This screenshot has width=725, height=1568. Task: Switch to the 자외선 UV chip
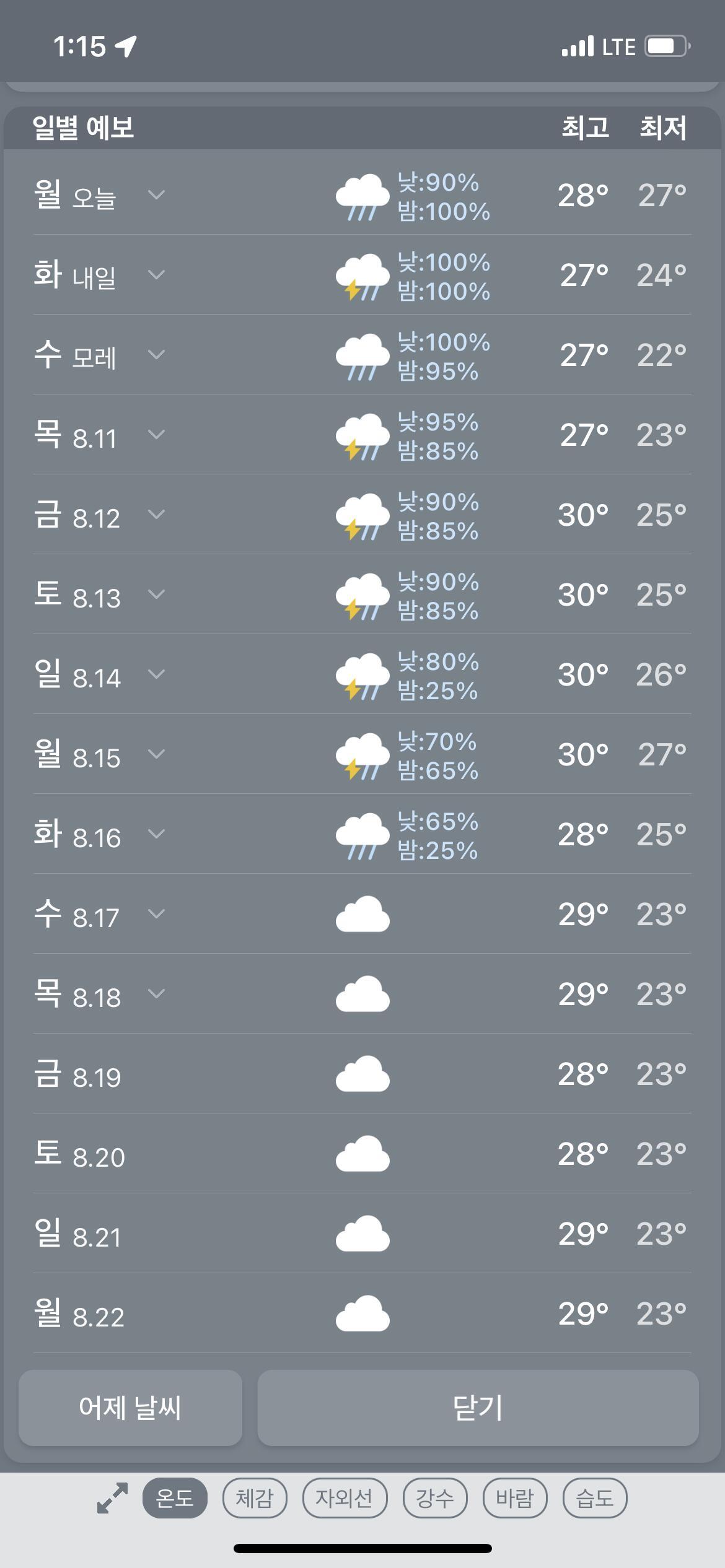coord(345,1499)
